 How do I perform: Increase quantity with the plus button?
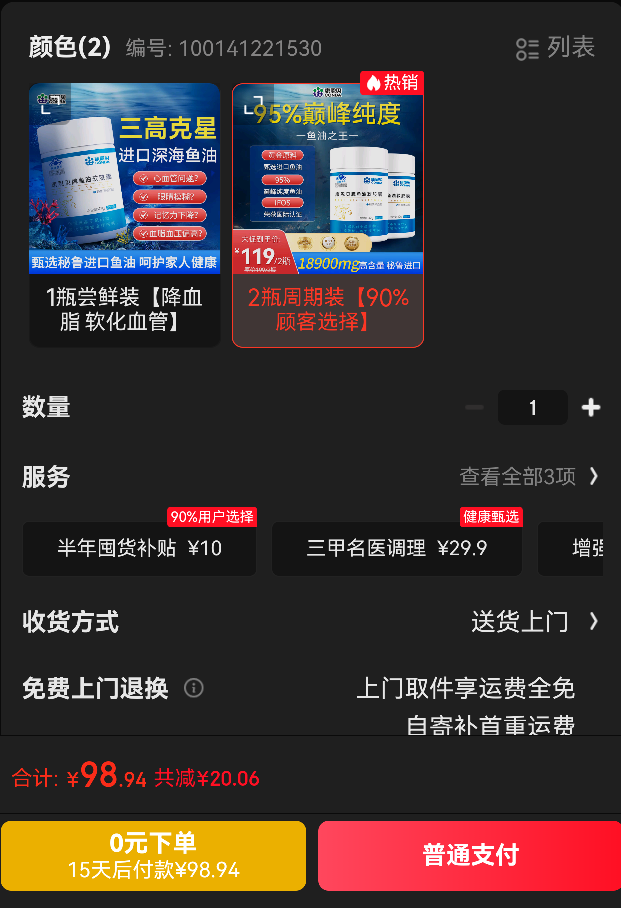tap(591, 408)
